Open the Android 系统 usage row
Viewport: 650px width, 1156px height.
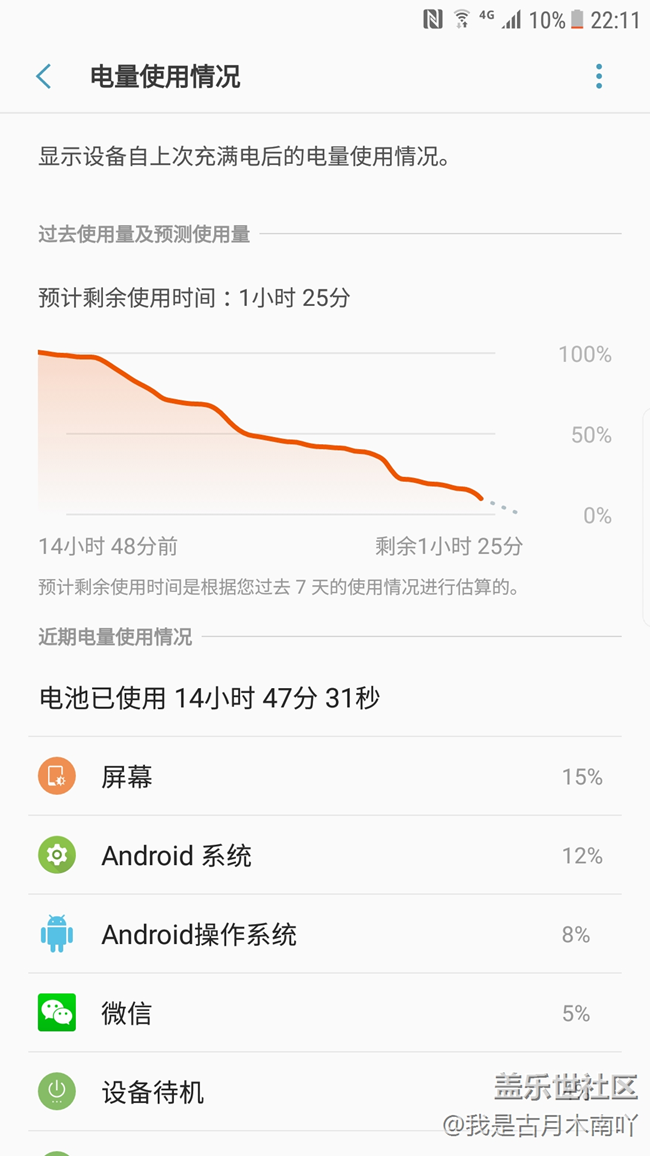tap(325, 856)
